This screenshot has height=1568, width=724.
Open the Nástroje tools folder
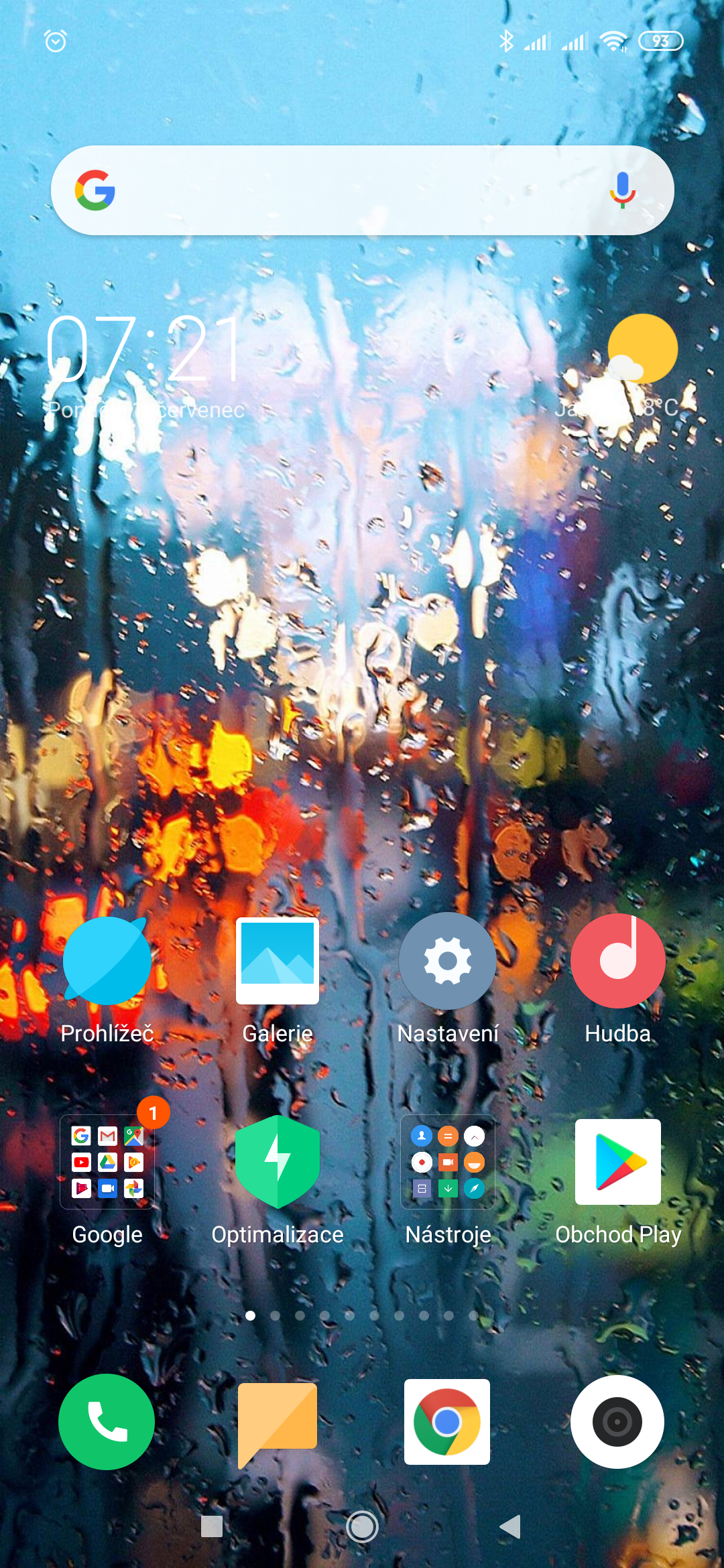[x=448, y=1162]
